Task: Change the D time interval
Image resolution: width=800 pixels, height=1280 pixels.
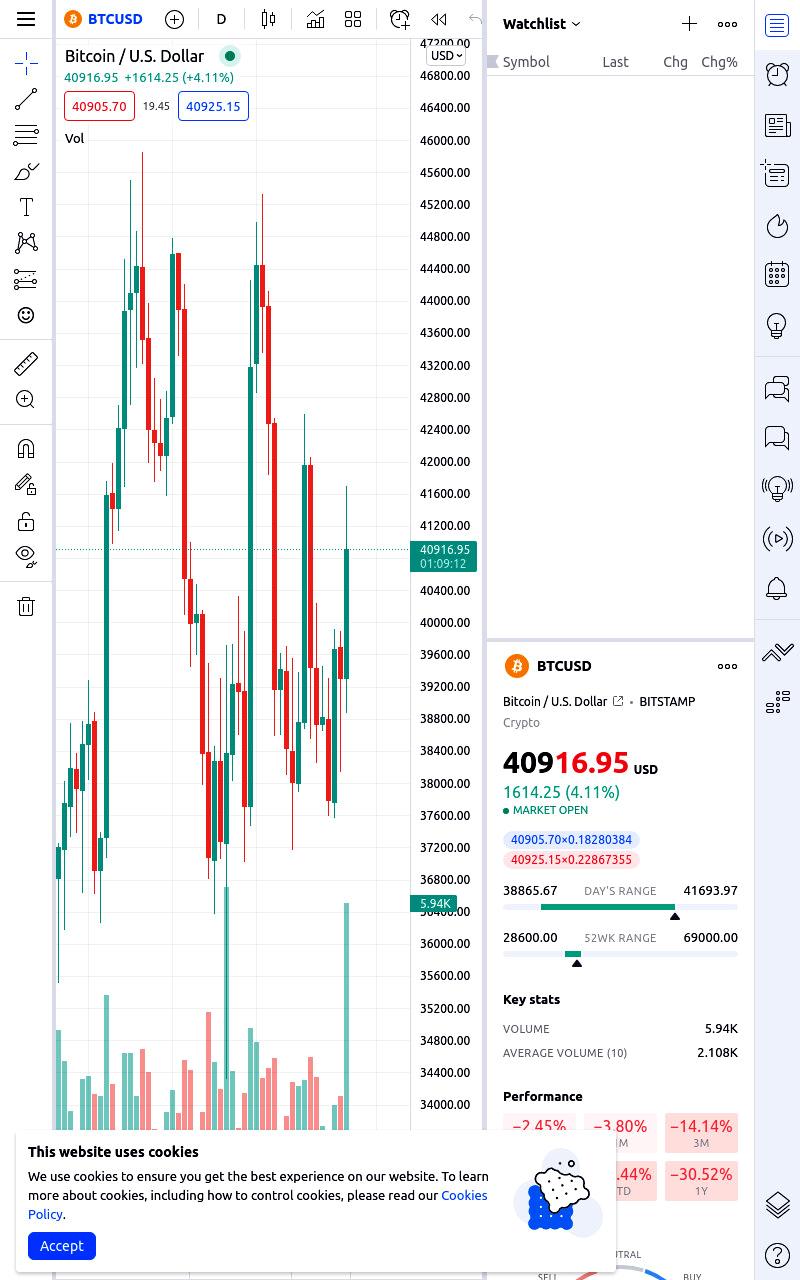Action: [x=221, y=19]
